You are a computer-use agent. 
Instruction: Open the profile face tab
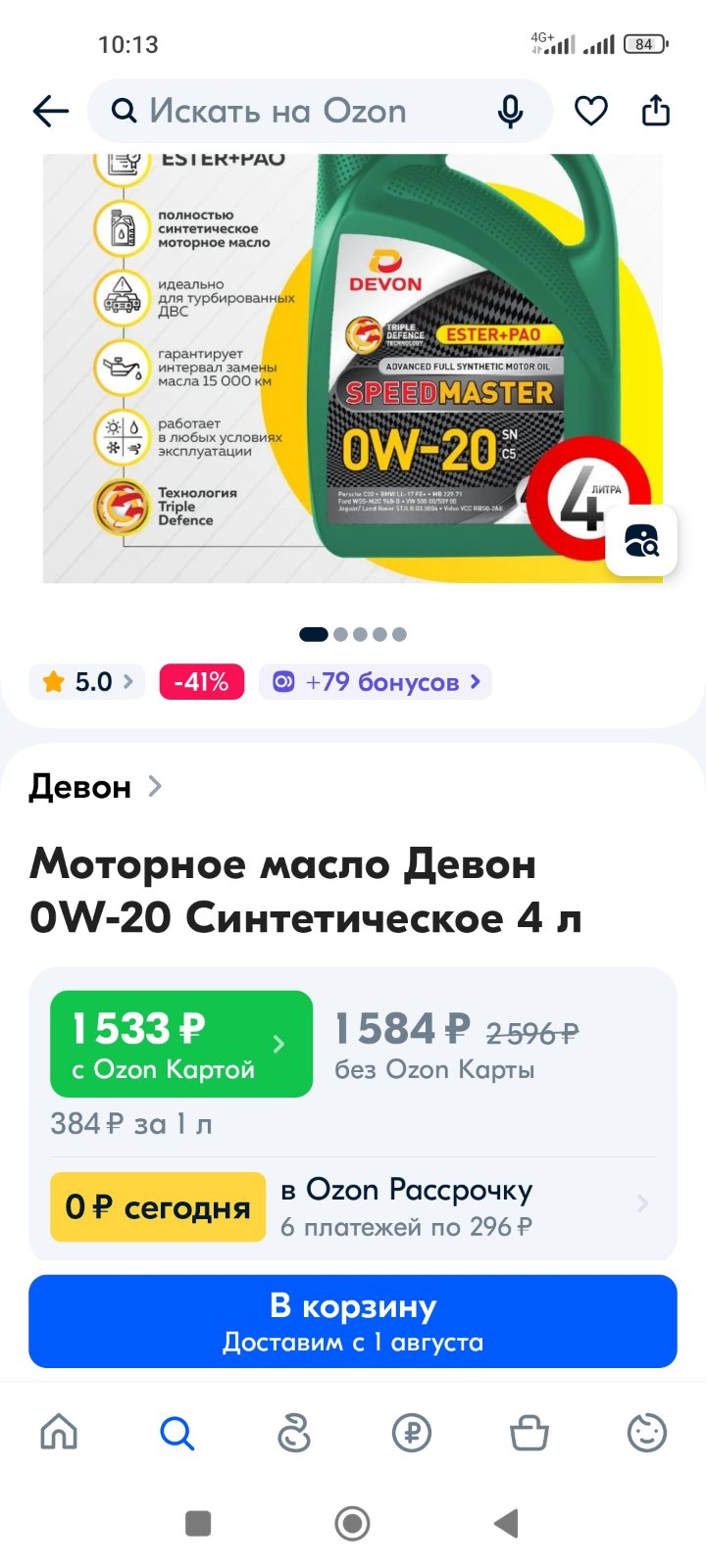point(647,1433)
